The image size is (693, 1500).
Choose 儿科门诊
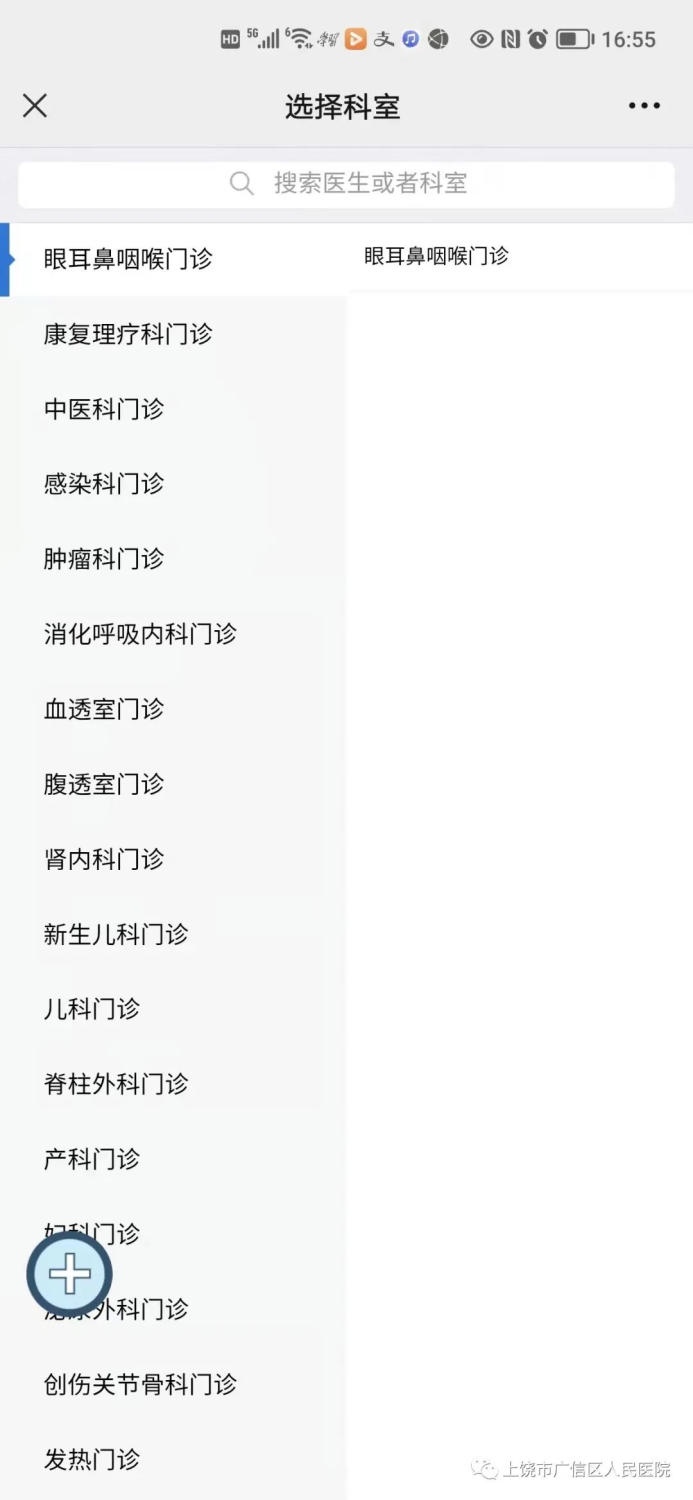pos(173,1009)
